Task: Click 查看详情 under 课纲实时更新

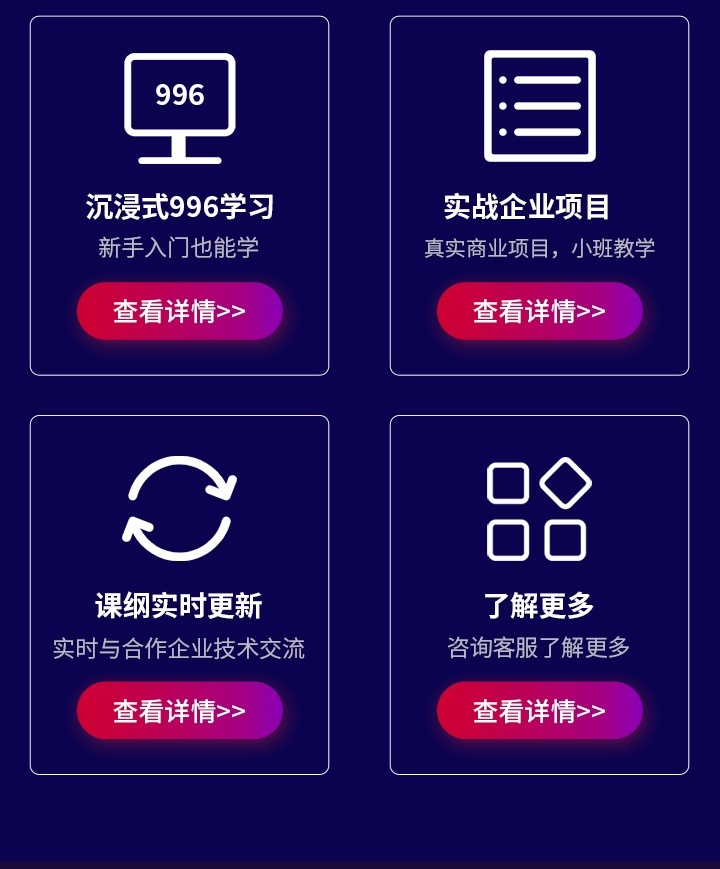Action: point(179,711)
